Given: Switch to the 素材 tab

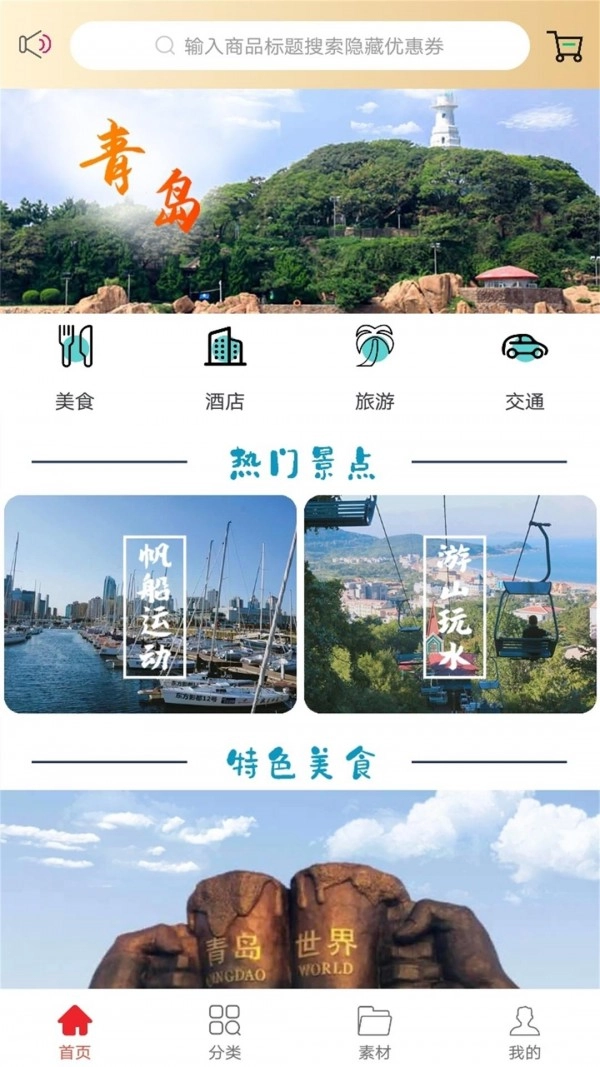Looking at the screenshot, I should (375, 1032).
